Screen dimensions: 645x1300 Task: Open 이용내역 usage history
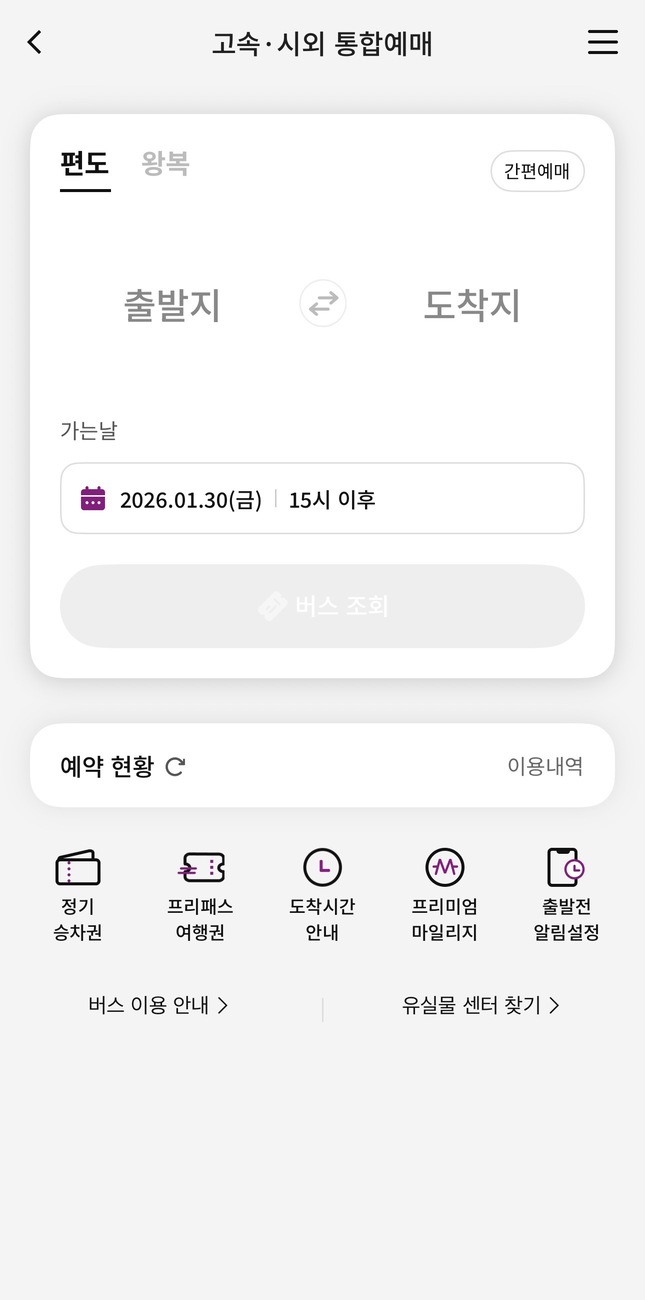[545, 766]
